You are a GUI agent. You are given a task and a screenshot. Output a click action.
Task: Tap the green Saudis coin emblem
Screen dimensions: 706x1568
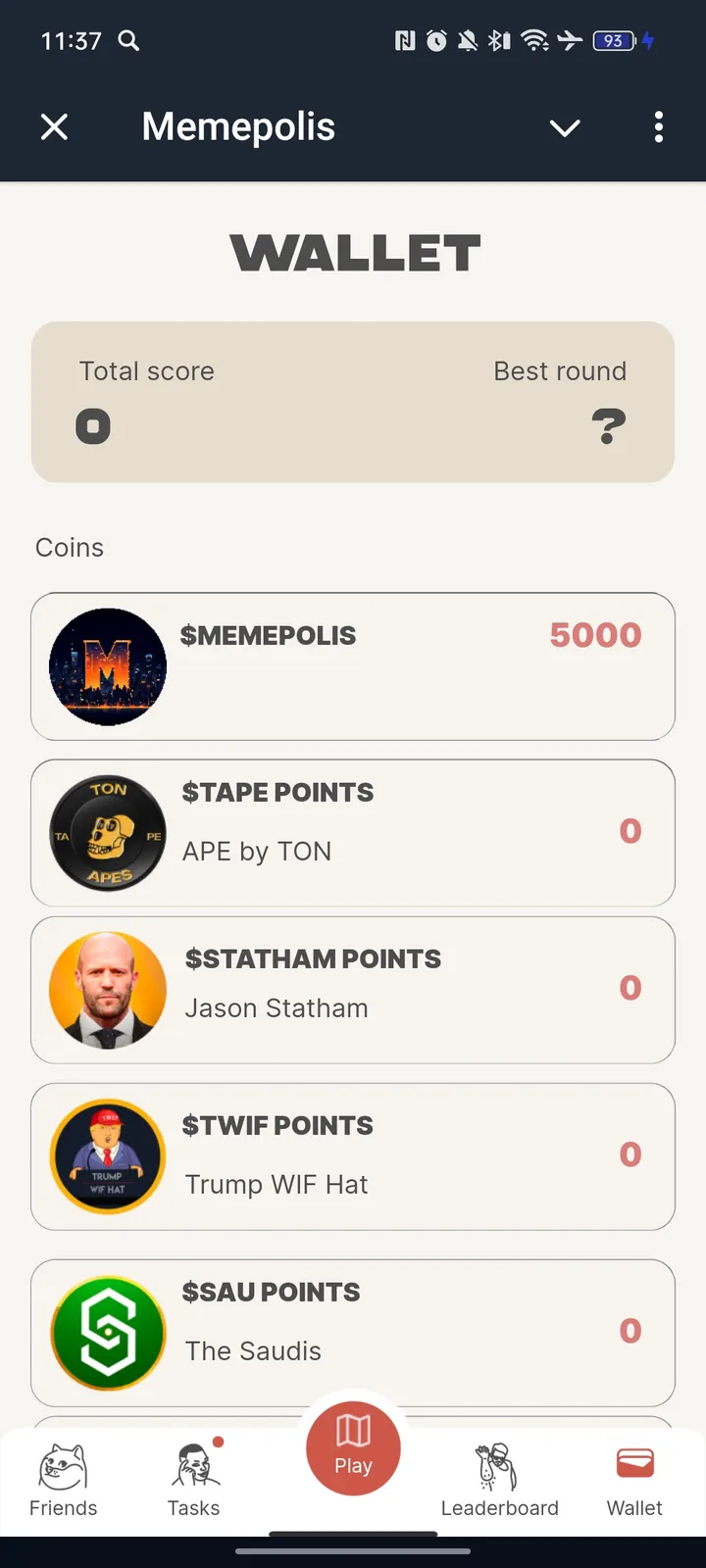coord(108,1333)
